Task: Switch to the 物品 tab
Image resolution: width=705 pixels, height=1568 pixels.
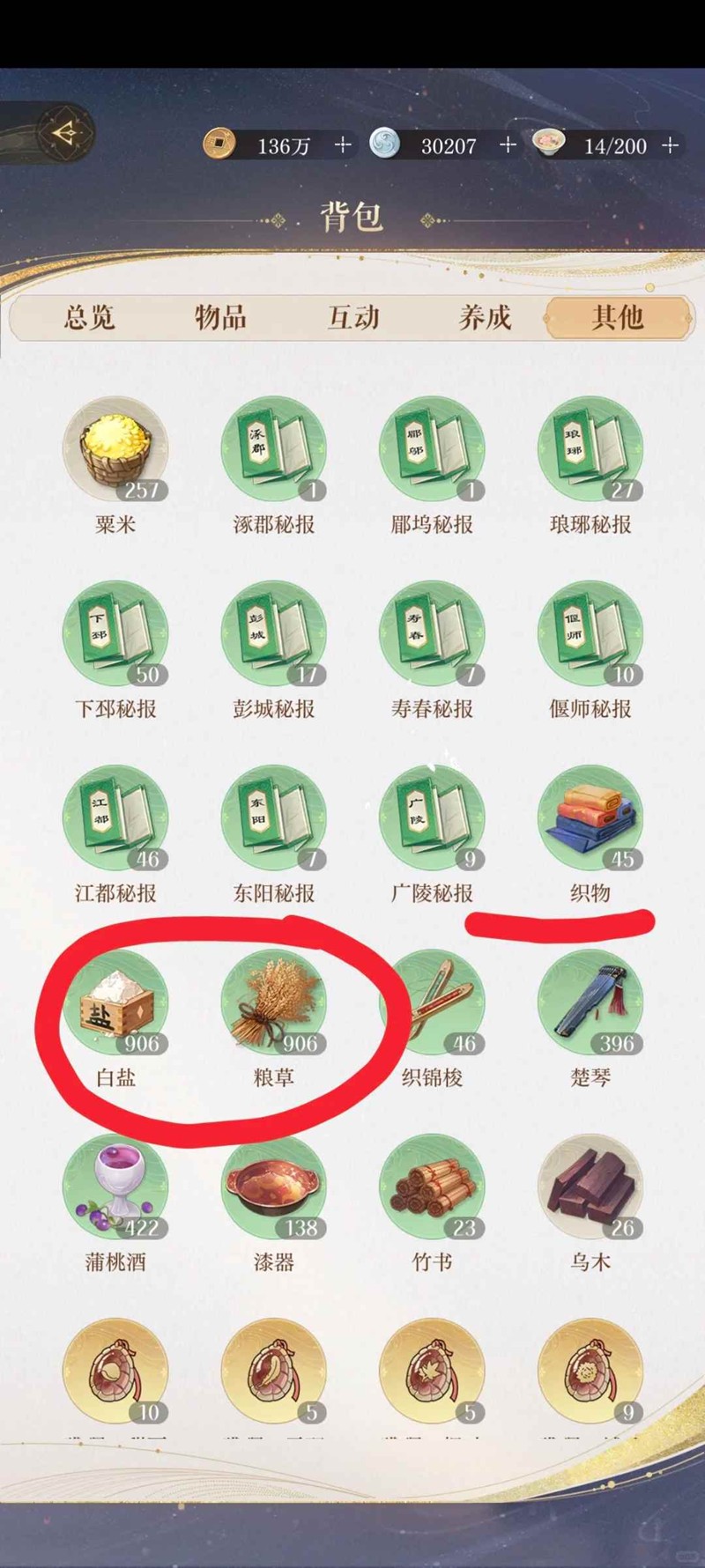Action: click(220, 317)
